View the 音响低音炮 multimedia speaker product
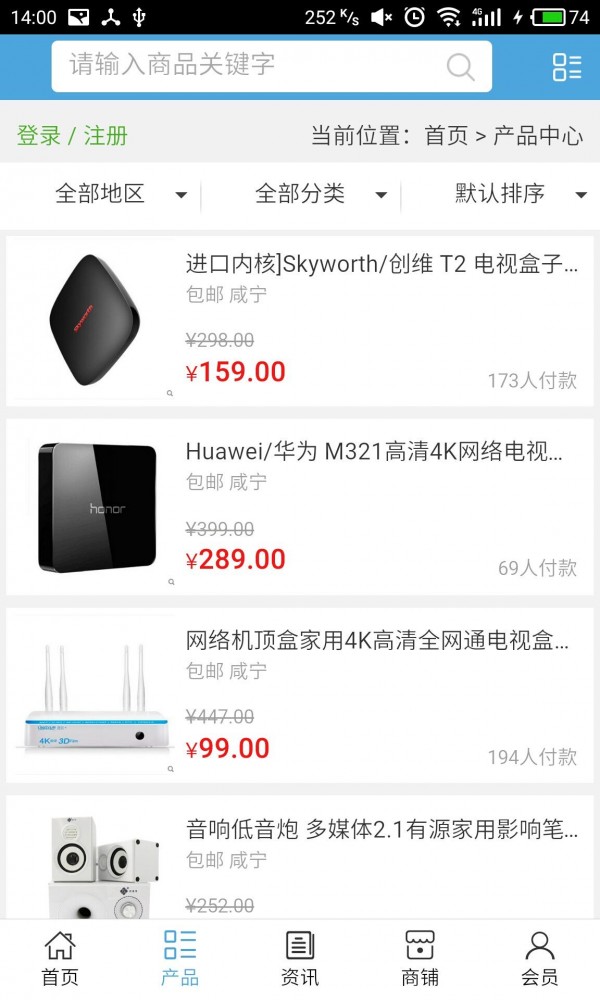The height and width of the screenshot is (1000, 600). point(382,829)
